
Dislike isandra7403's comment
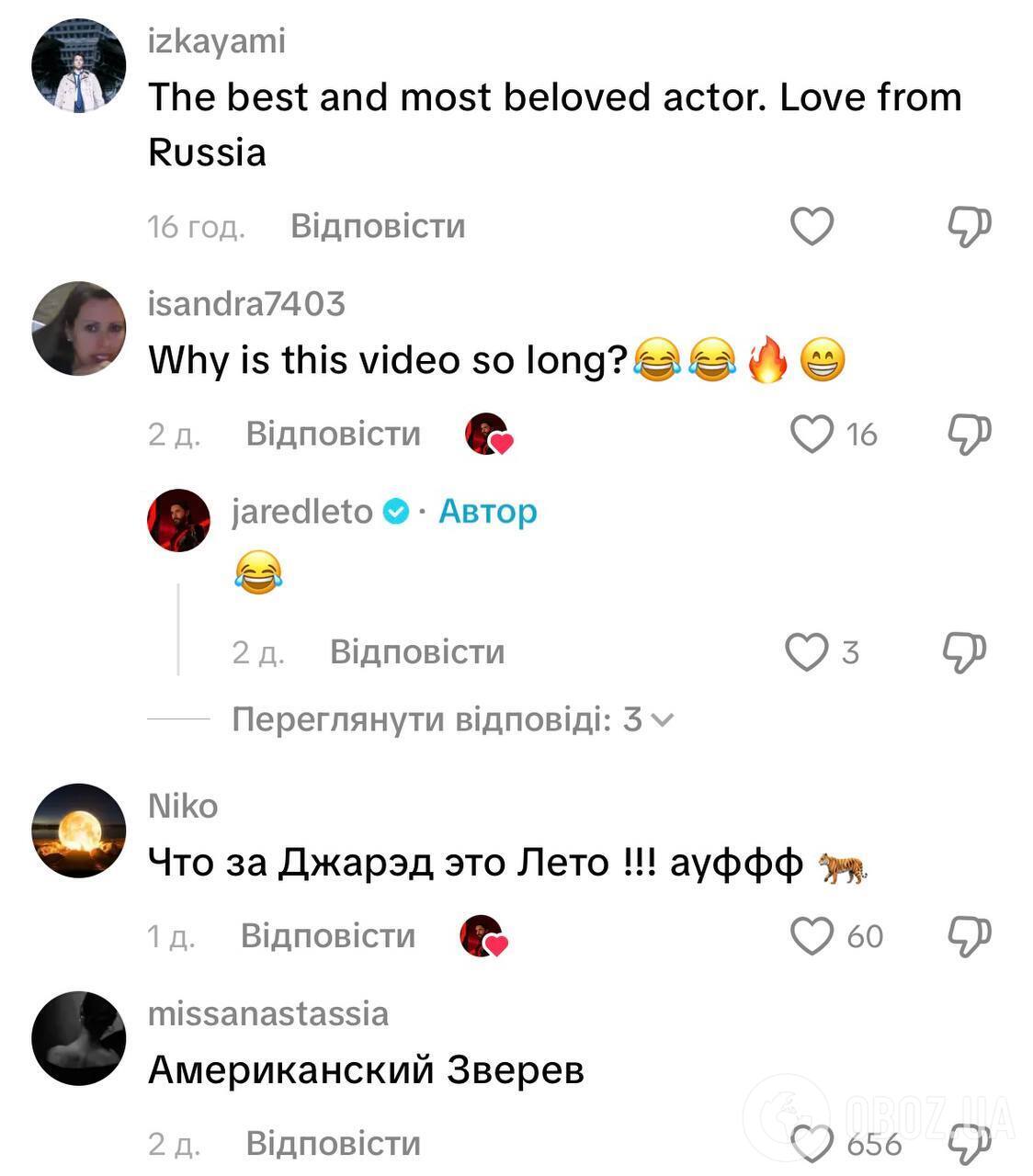pyautogui.click(x=969, y=432)
